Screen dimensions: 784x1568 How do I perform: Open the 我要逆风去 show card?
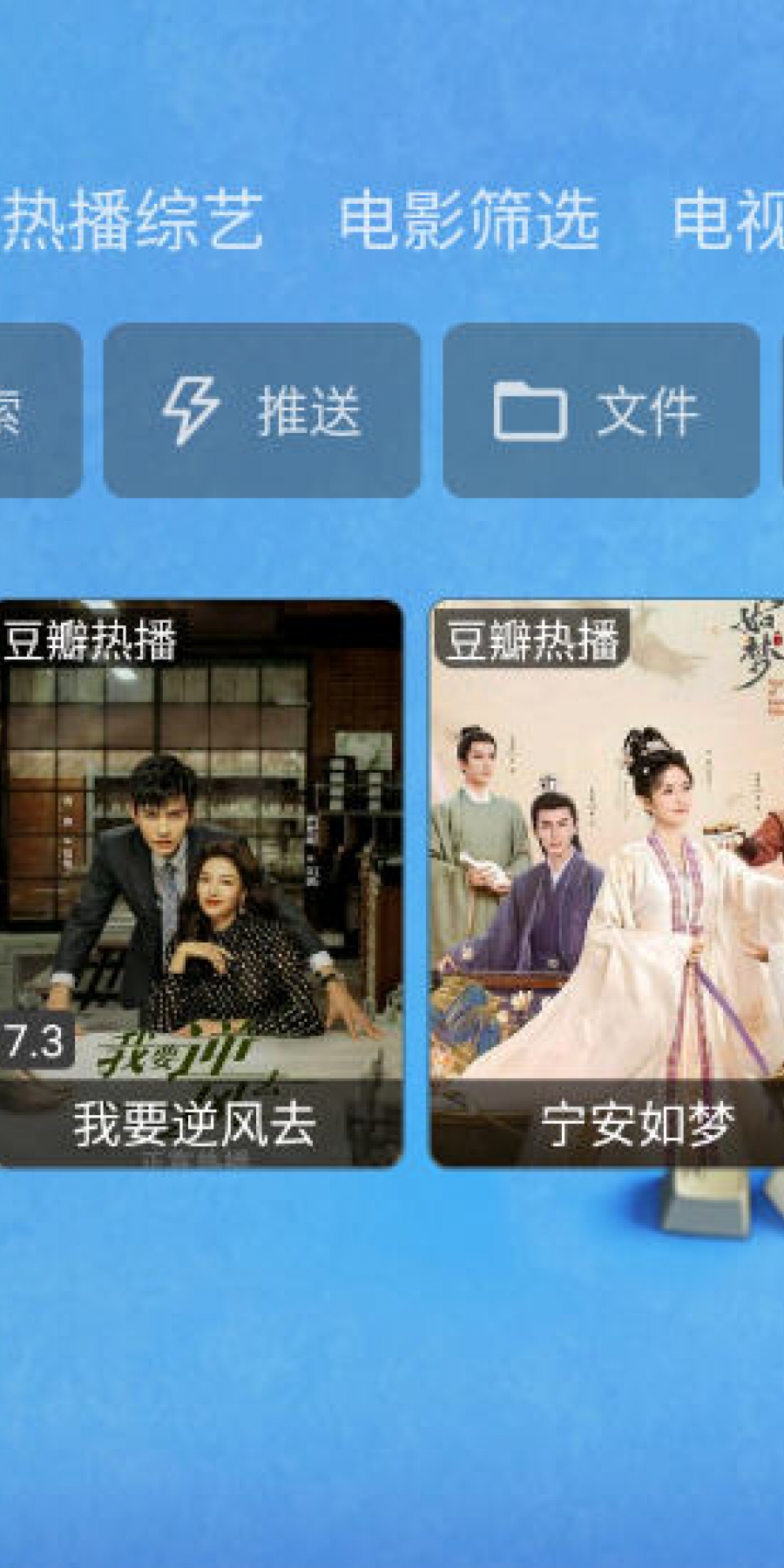(x=199, y=882)
